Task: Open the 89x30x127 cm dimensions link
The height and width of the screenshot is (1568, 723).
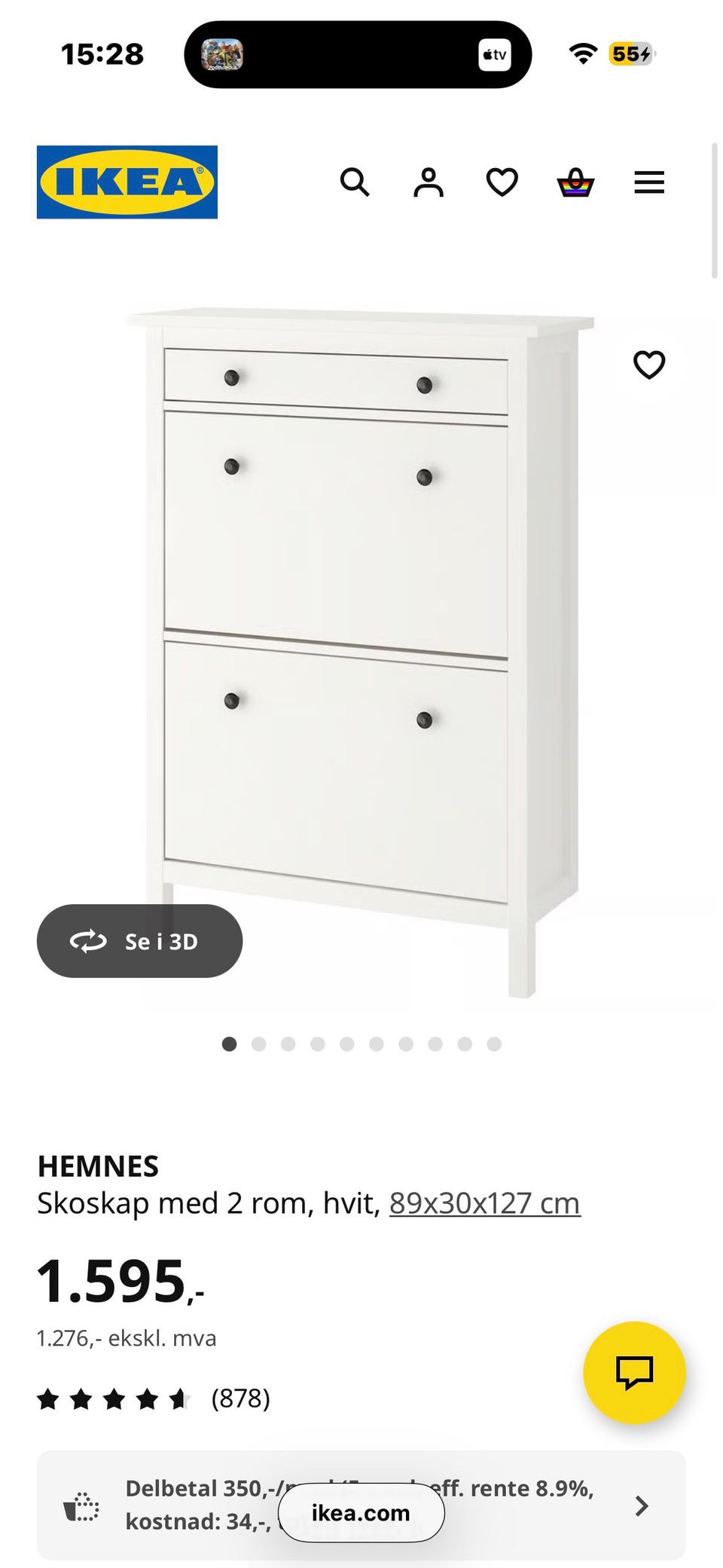Action: tap(484, 1203)
